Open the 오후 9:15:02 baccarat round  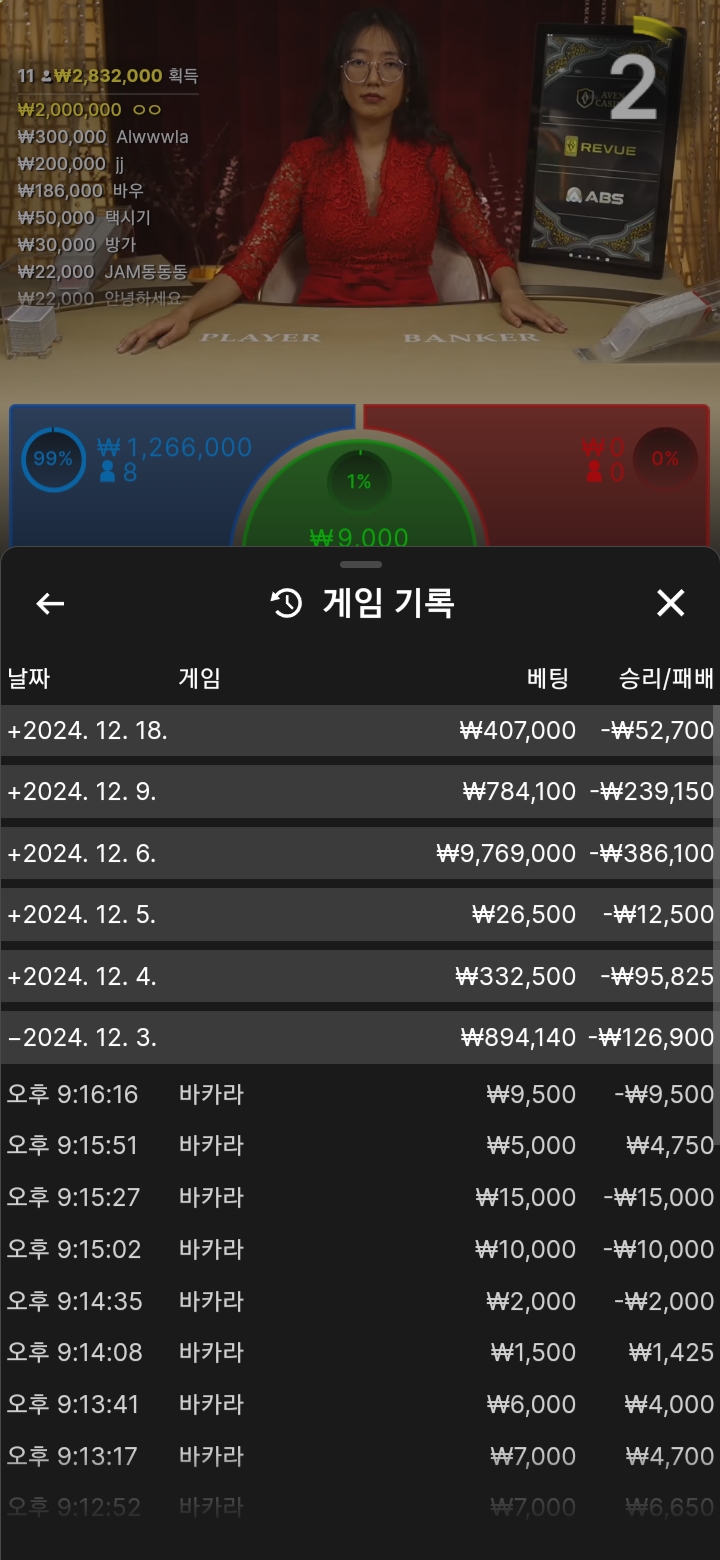358,1249
